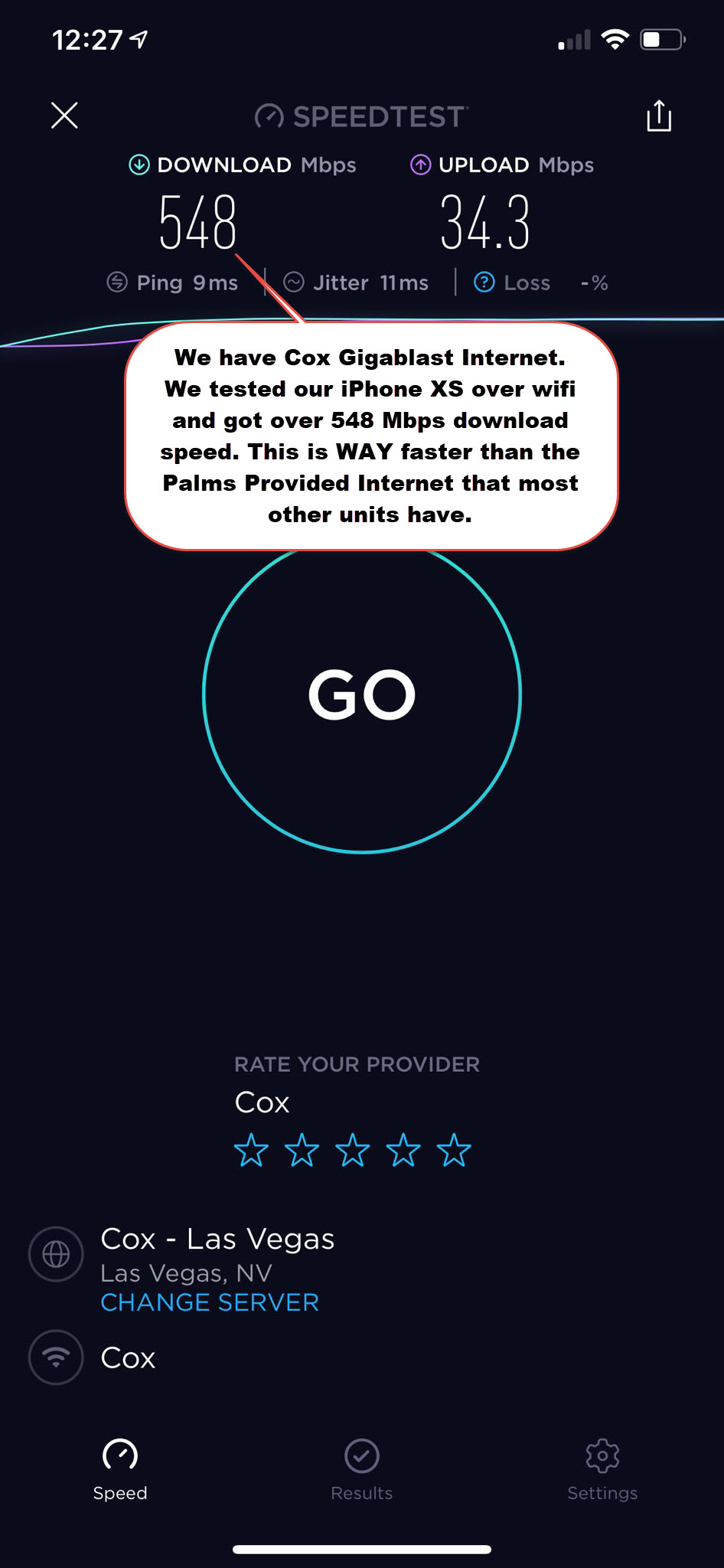Rate Cox three stars
The height and width of the screenshot is (1568, 724).
353,1150
